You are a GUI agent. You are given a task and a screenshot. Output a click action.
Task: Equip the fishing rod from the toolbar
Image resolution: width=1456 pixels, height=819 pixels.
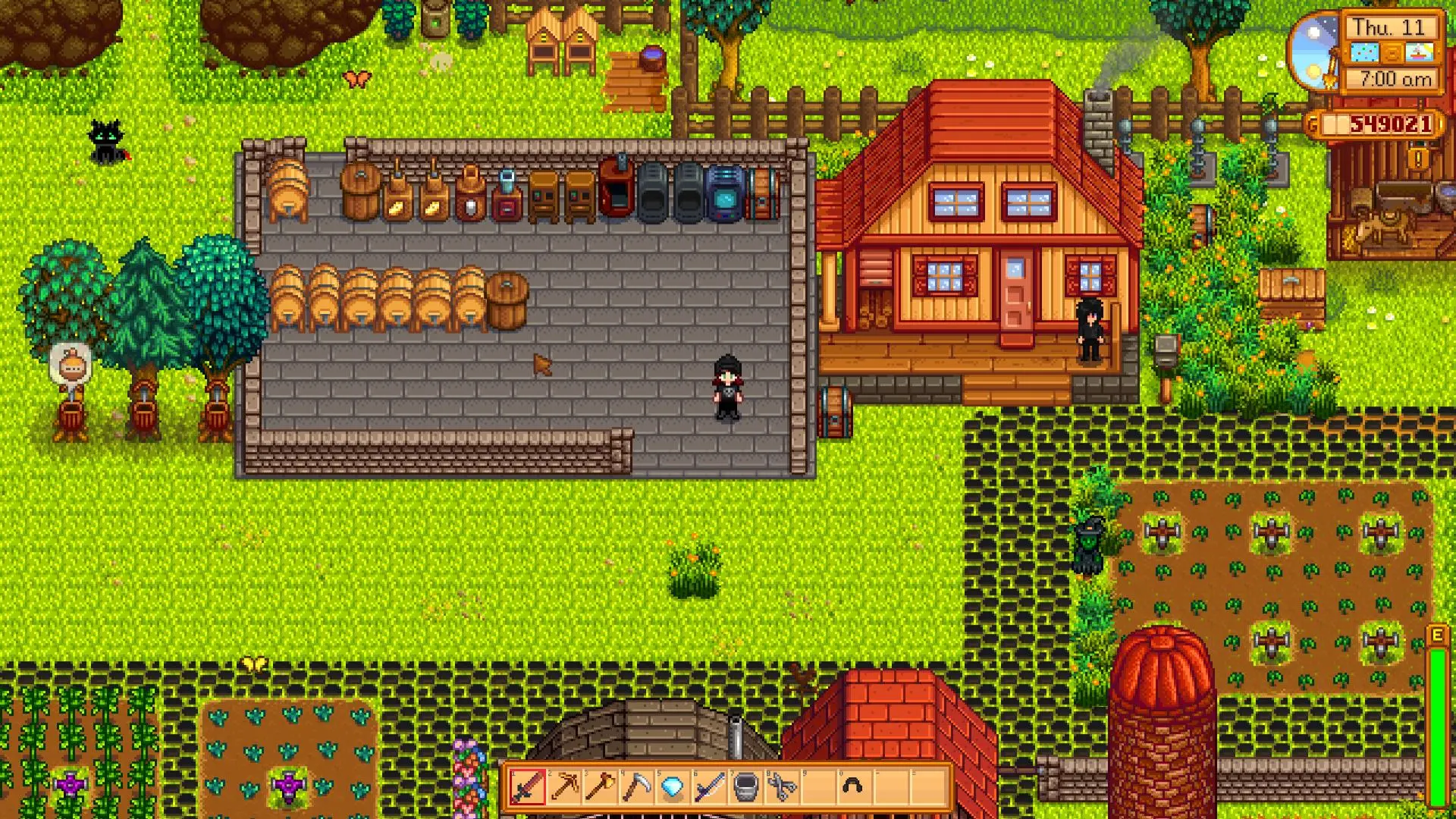click(709, 787)
